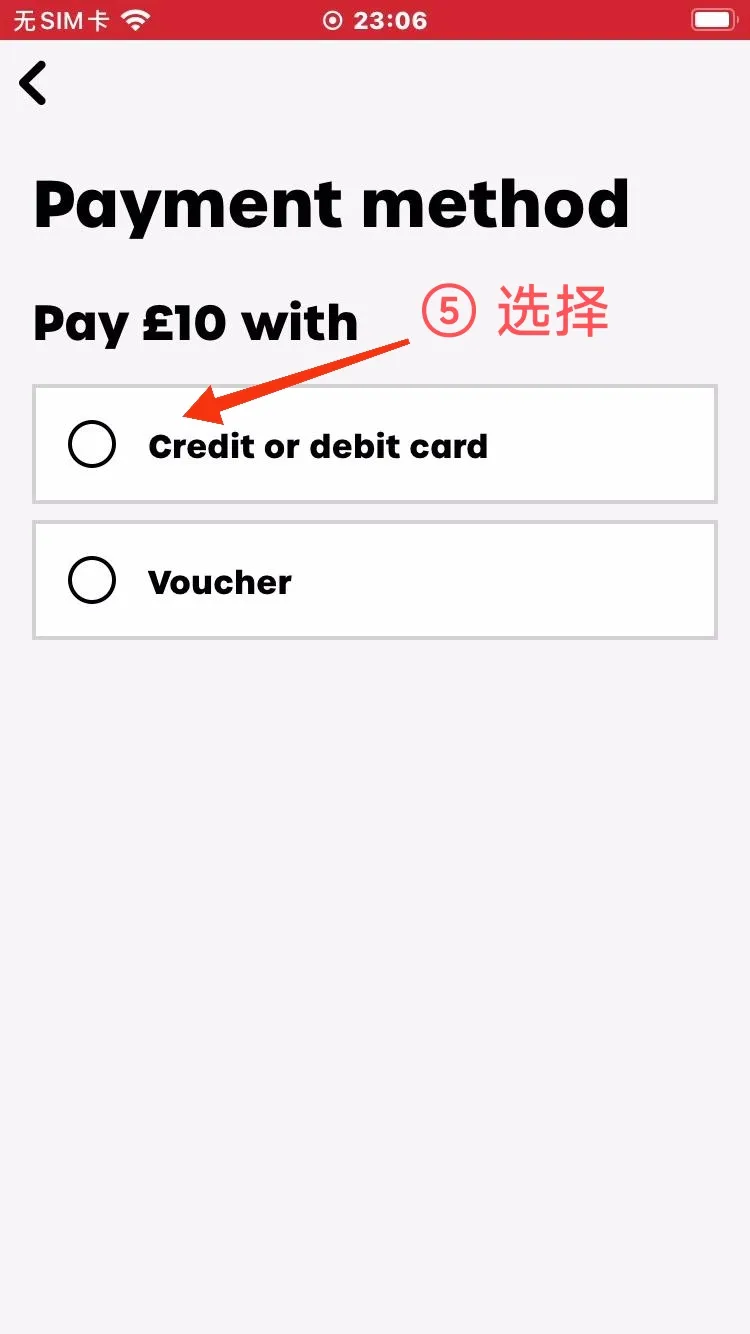
Task: Tap the Pay £10 with heading
Action: coord(194,322)
